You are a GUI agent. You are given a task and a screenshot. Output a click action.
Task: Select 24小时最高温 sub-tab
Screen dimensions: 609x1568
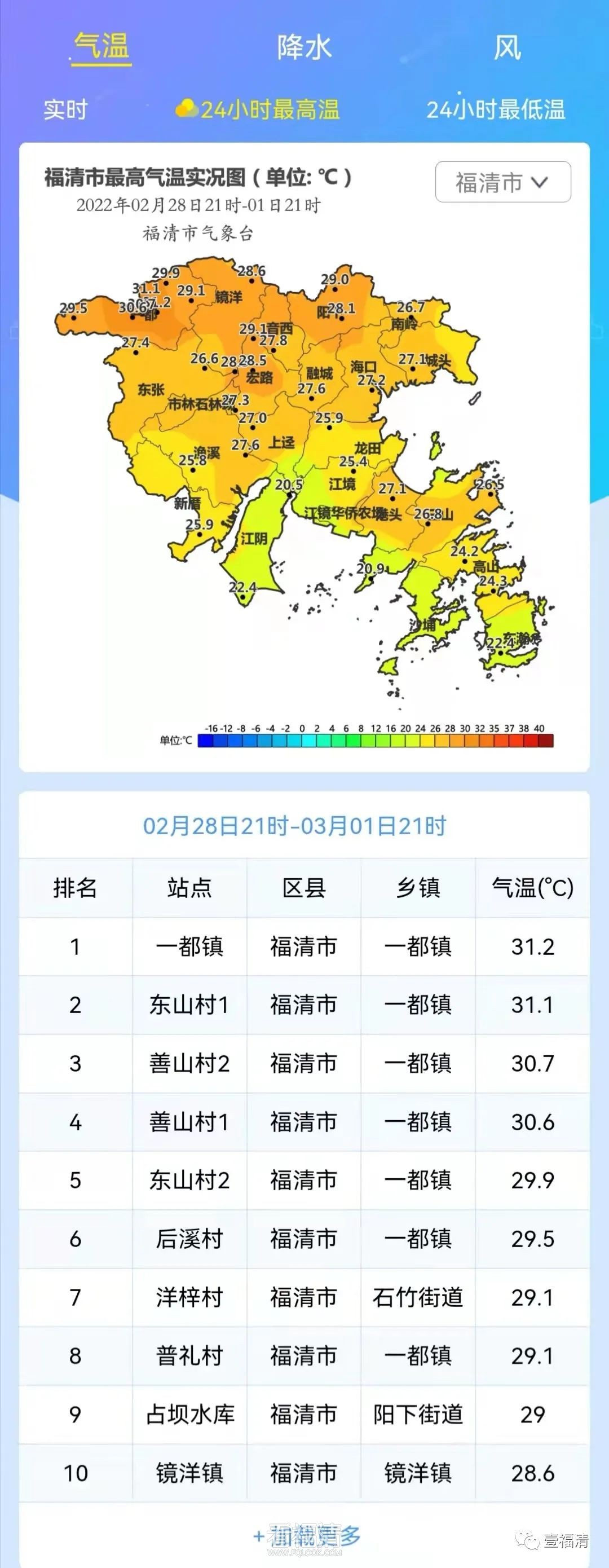pyautogui.click(x=259, y=110)
